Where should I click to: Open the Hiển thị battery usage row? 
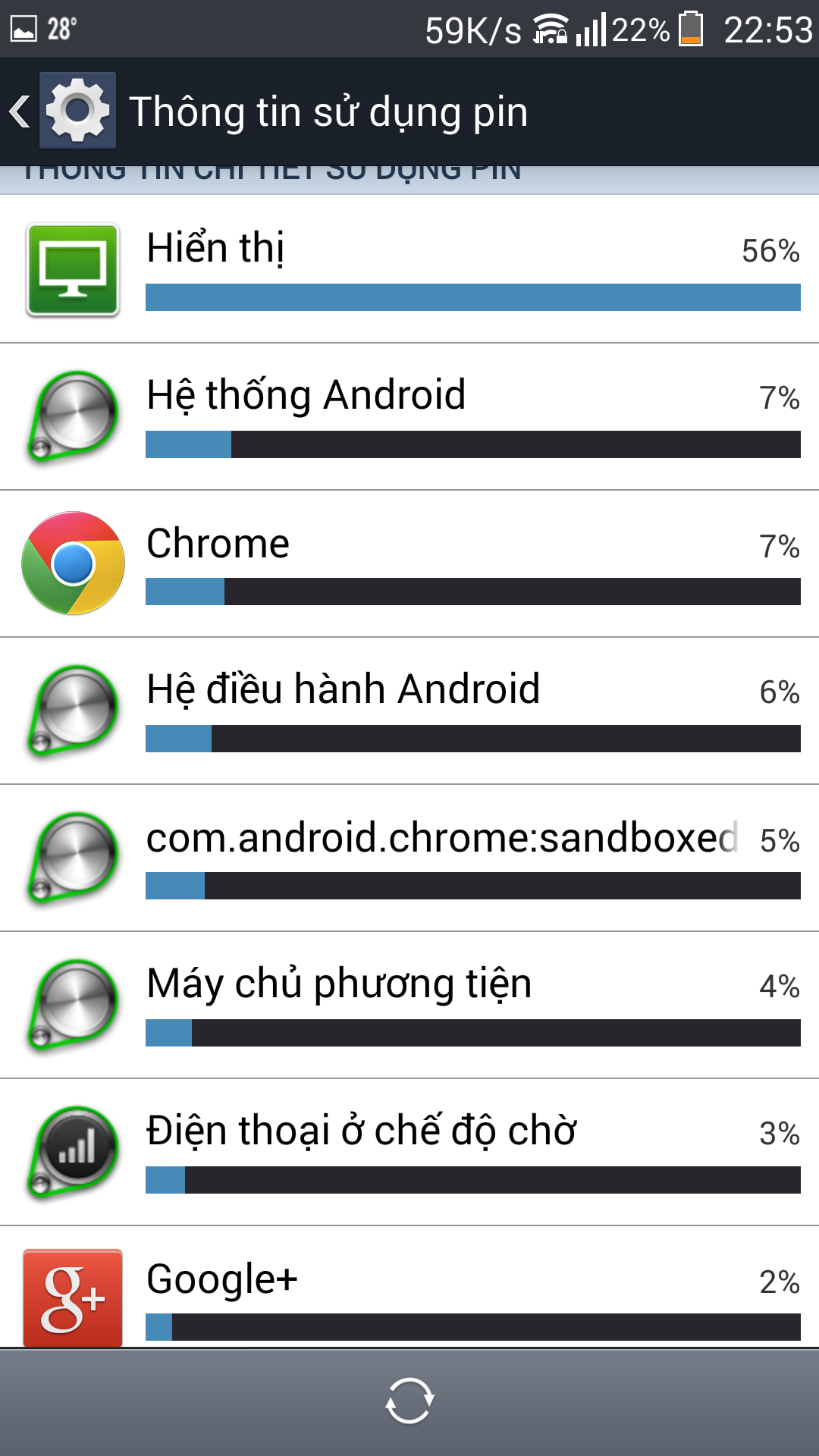[x=409, y=269]
